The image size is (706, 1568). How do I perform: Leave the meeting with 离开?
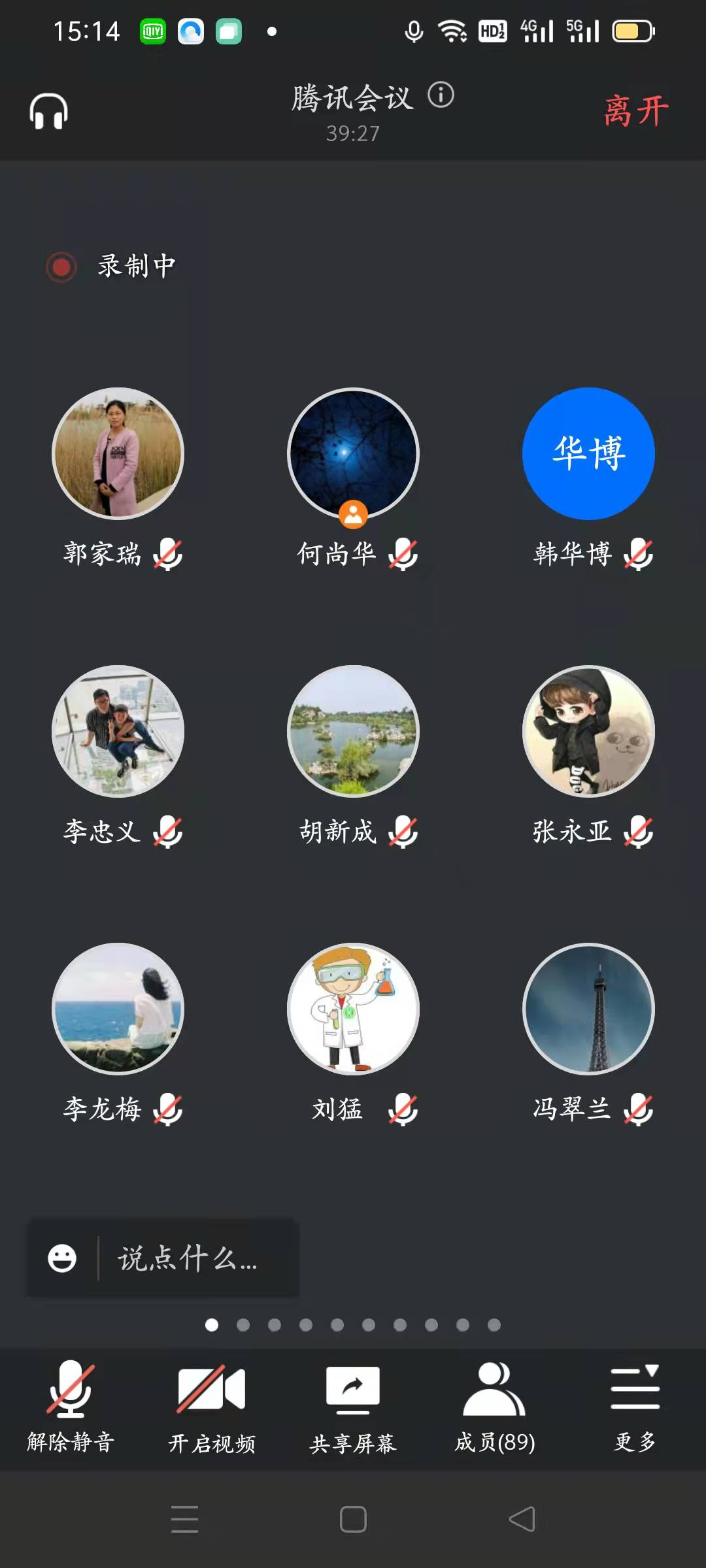(635, 110)
